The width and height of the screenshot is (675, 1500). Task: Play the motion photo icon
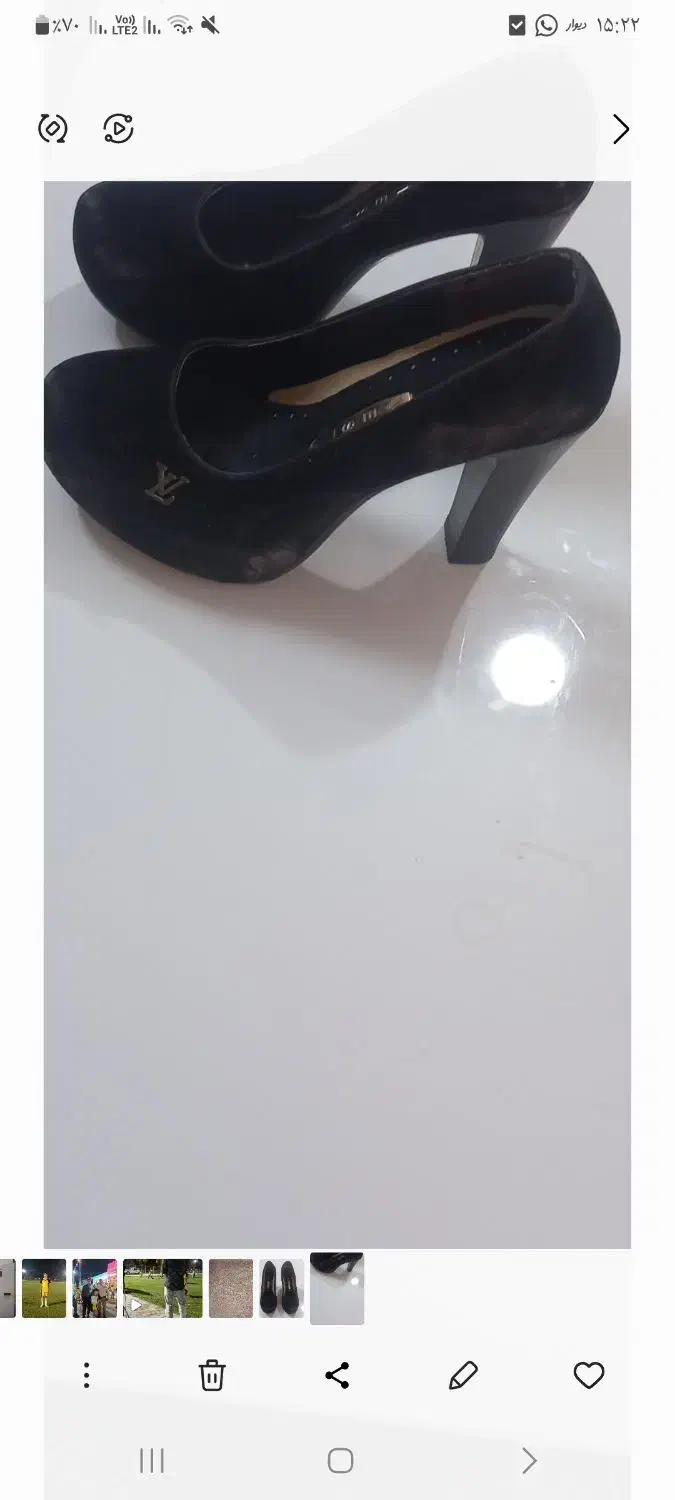pyautogui.click(x=118, y=129)
